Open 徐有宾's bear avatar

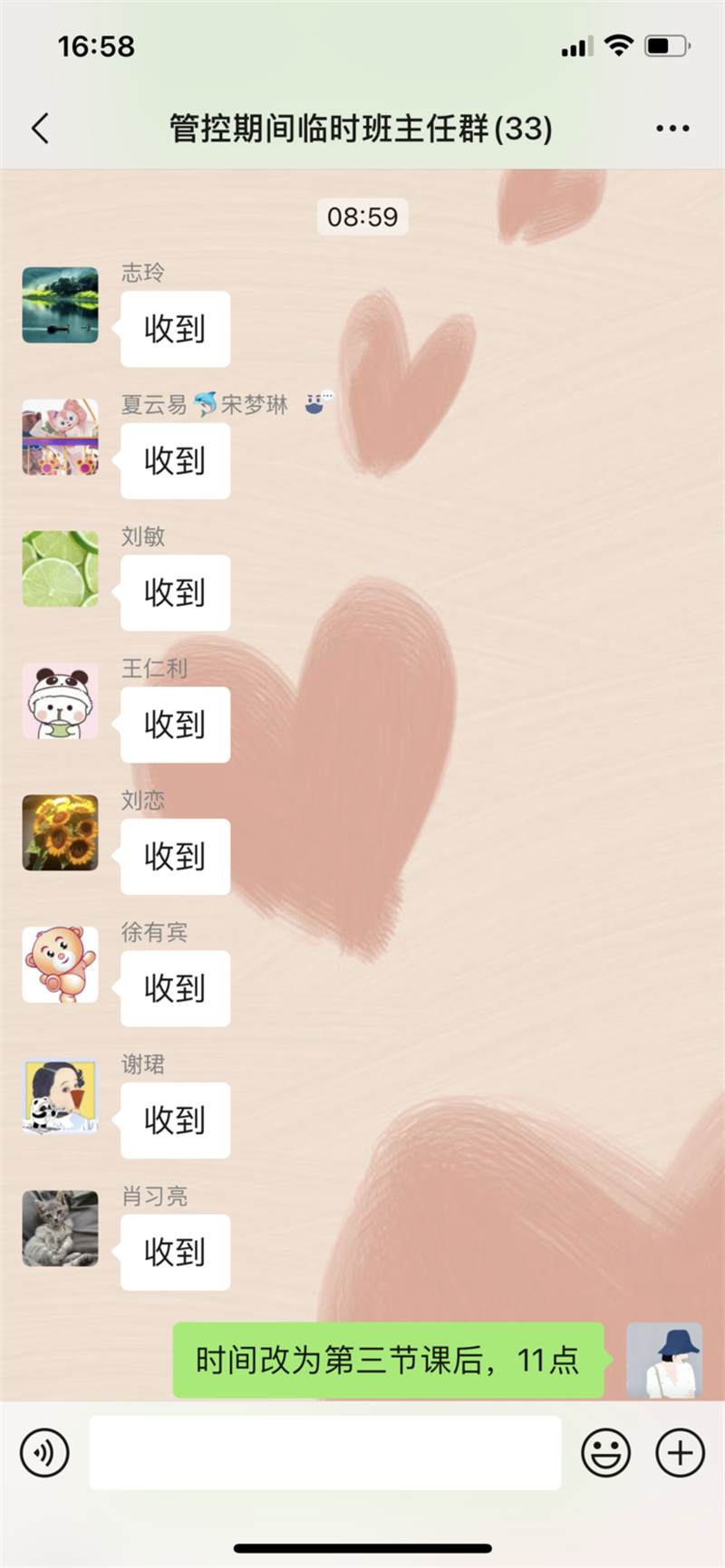60,964
